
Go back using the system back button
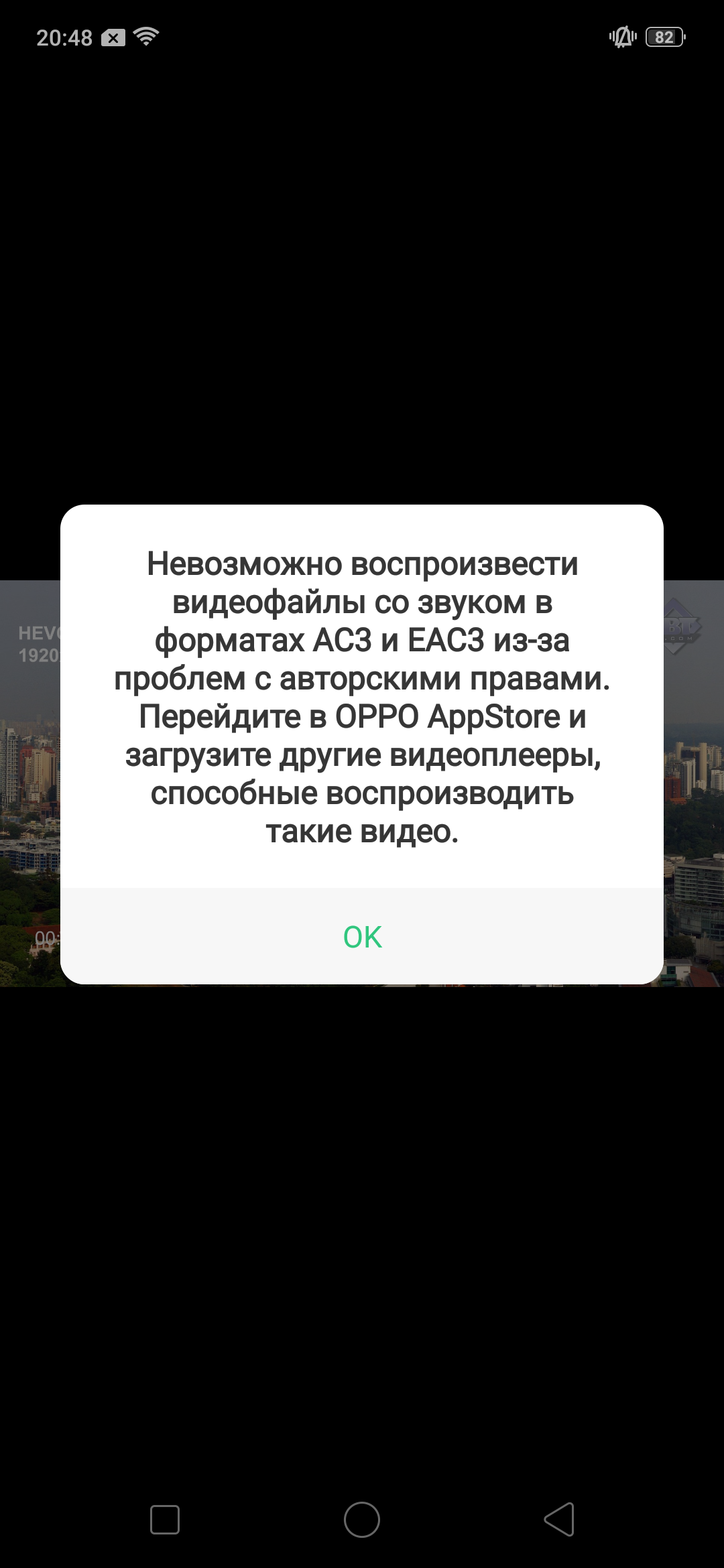pyautogui.click(x=559, y=1519)
